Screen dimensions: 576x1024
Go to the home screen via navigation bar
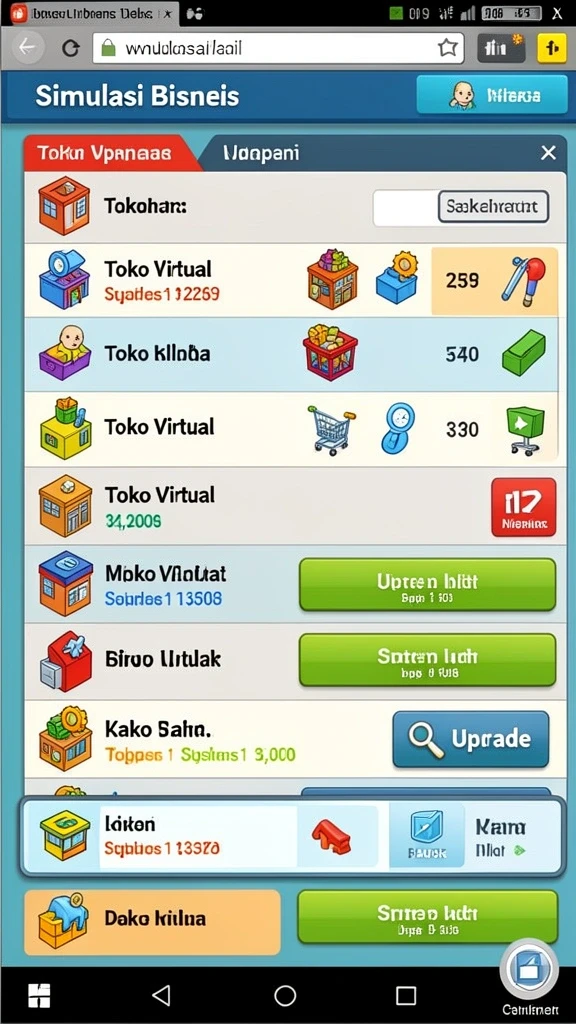(285, 995)
